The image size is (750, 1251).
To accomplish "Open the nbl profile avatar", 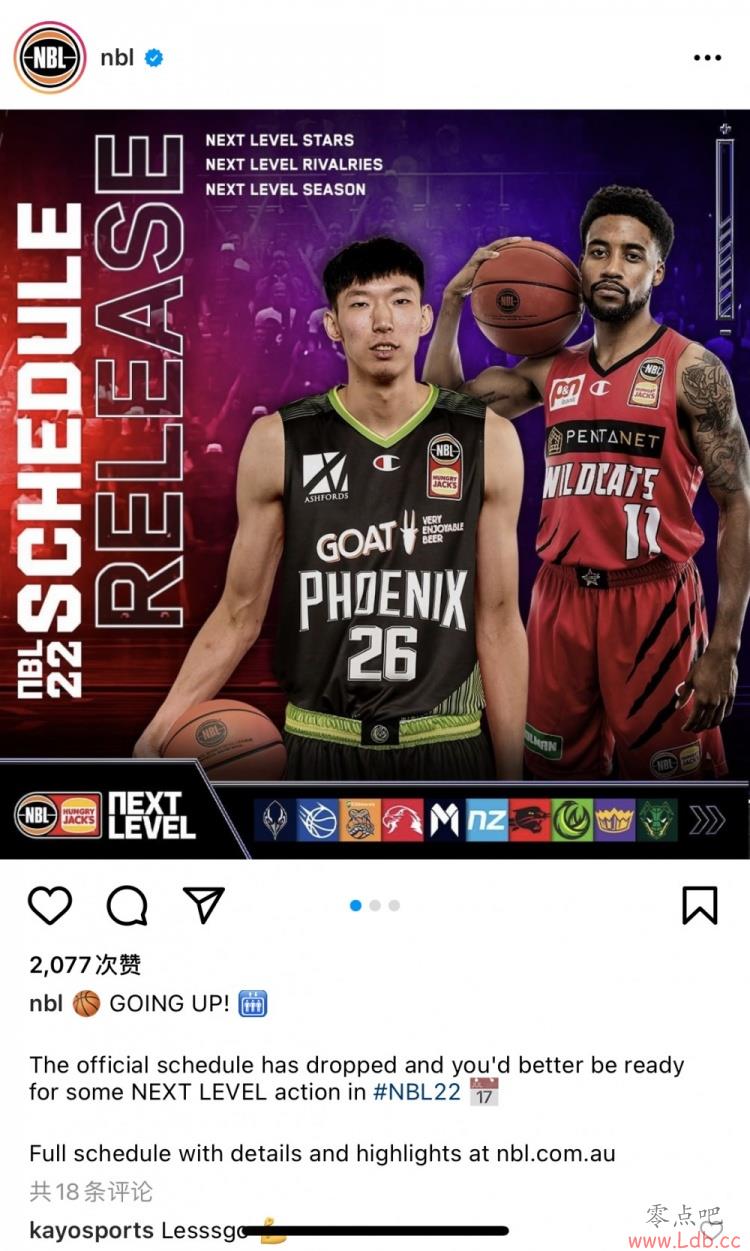I will coord(50,58).
